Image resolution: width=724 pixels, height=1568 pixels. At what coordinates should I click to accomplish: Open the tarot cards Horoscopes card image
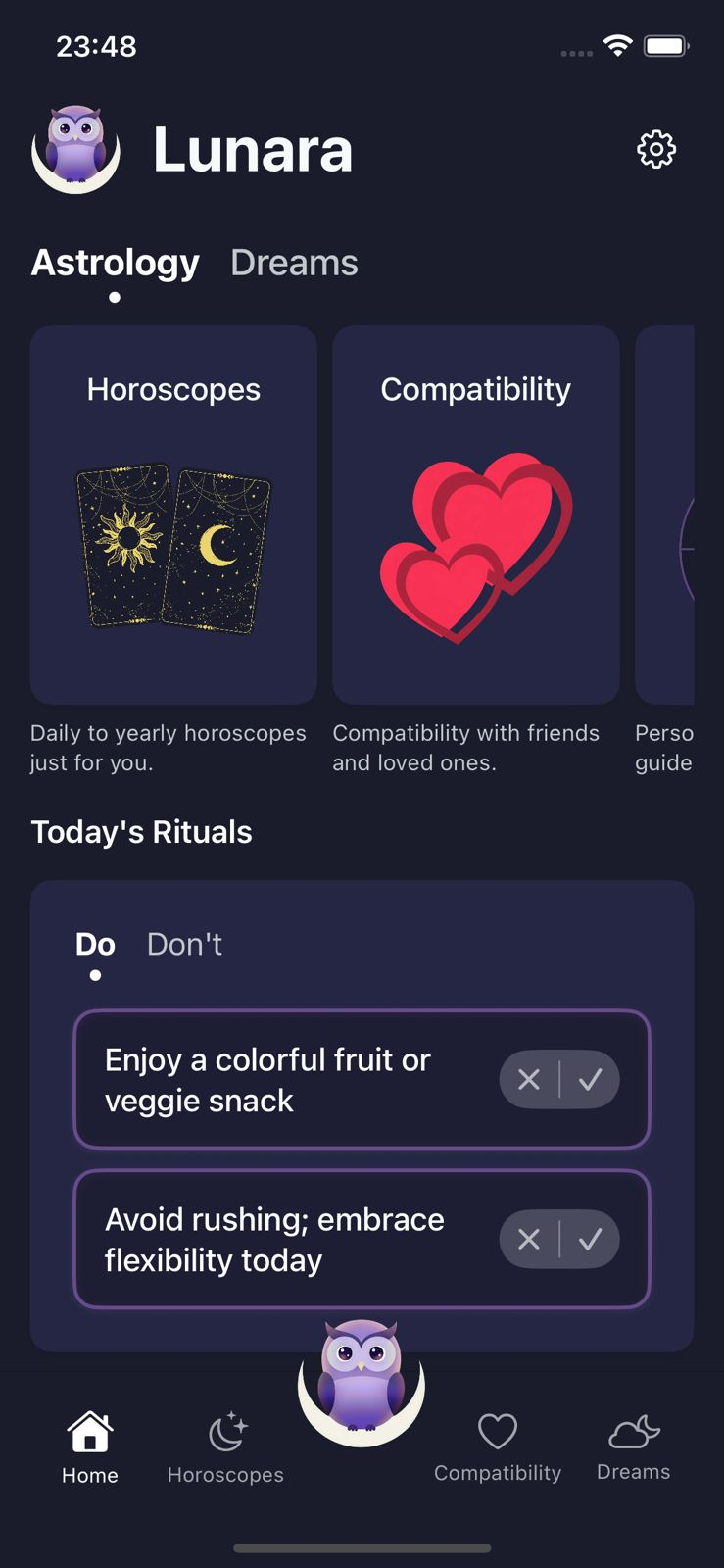click(173, 544)
